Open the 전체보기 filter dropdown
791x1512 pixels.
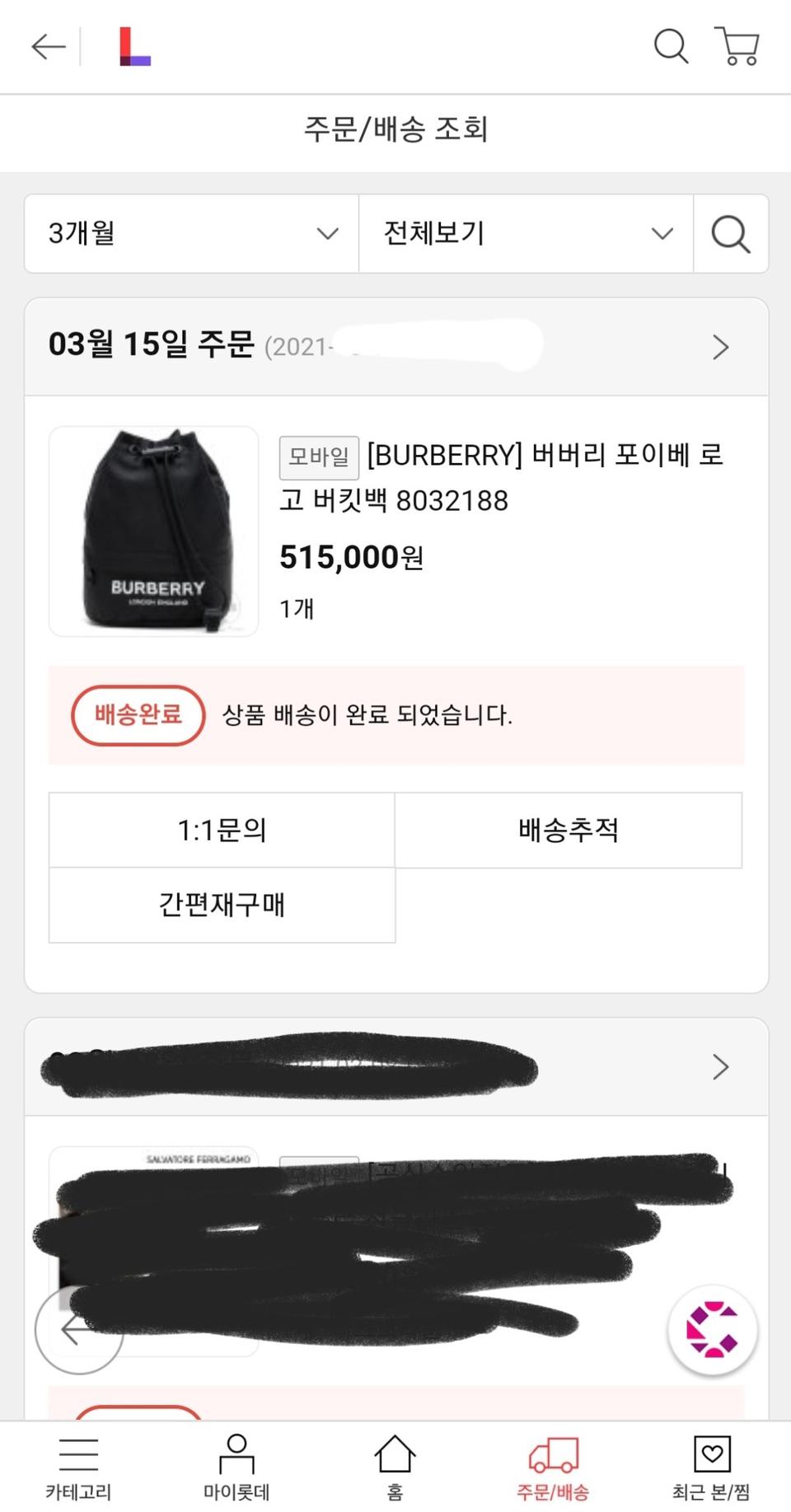(525, 234)
